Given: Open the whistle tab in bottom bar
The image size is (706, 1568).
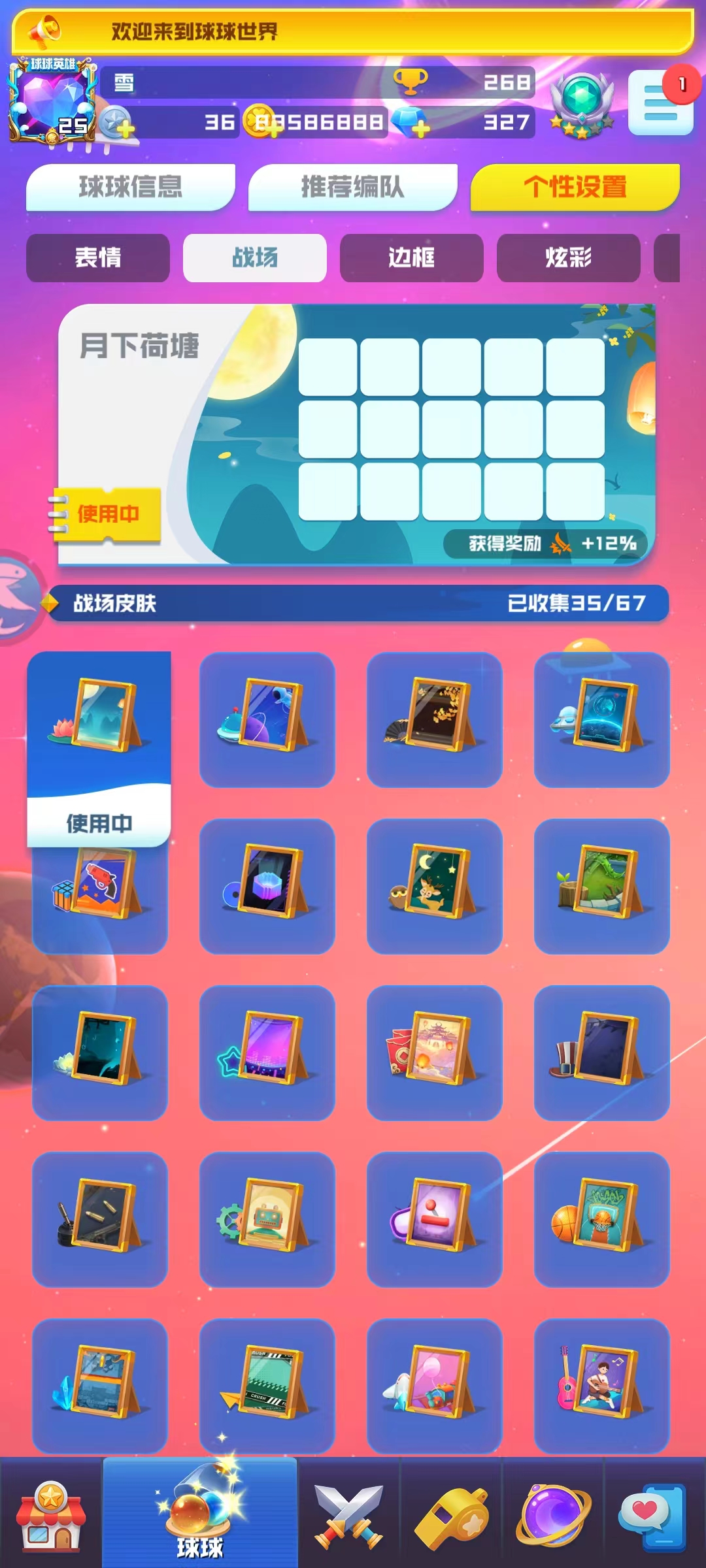Looking at the screenshot, I should tap(451, 1517).
